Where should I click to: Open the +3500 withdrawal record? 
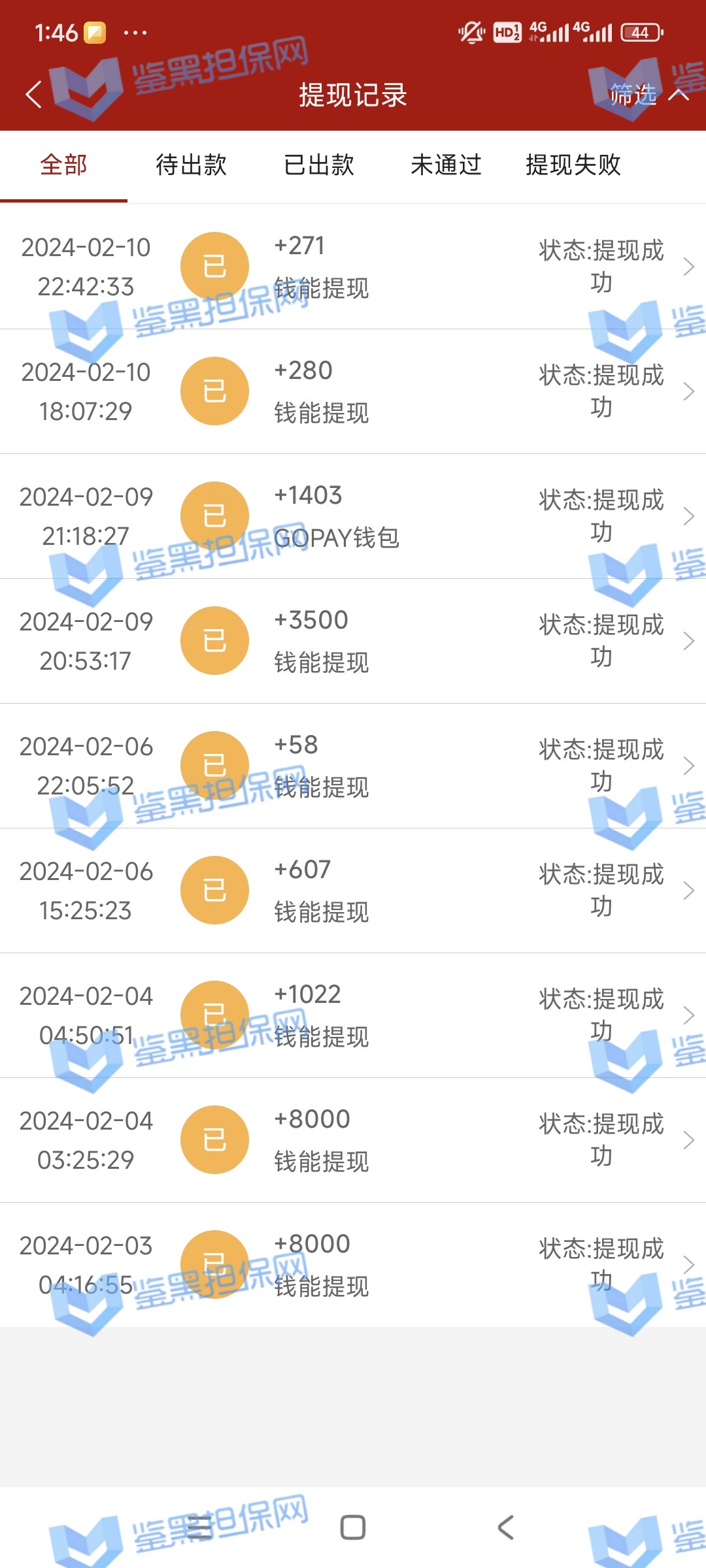pos(353,641)
